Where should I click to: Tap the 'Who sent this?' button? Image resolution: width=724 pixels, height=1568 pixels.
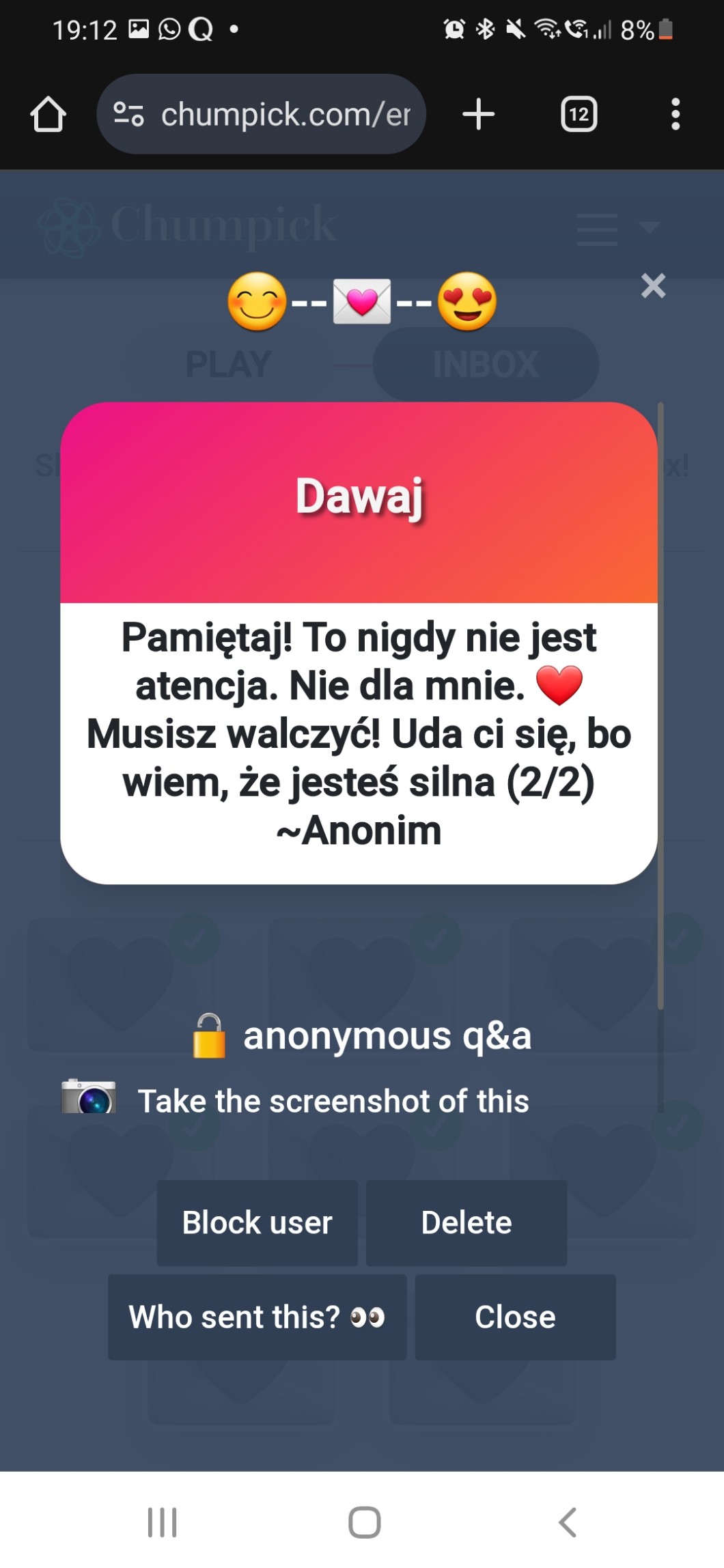point(257,1317)
